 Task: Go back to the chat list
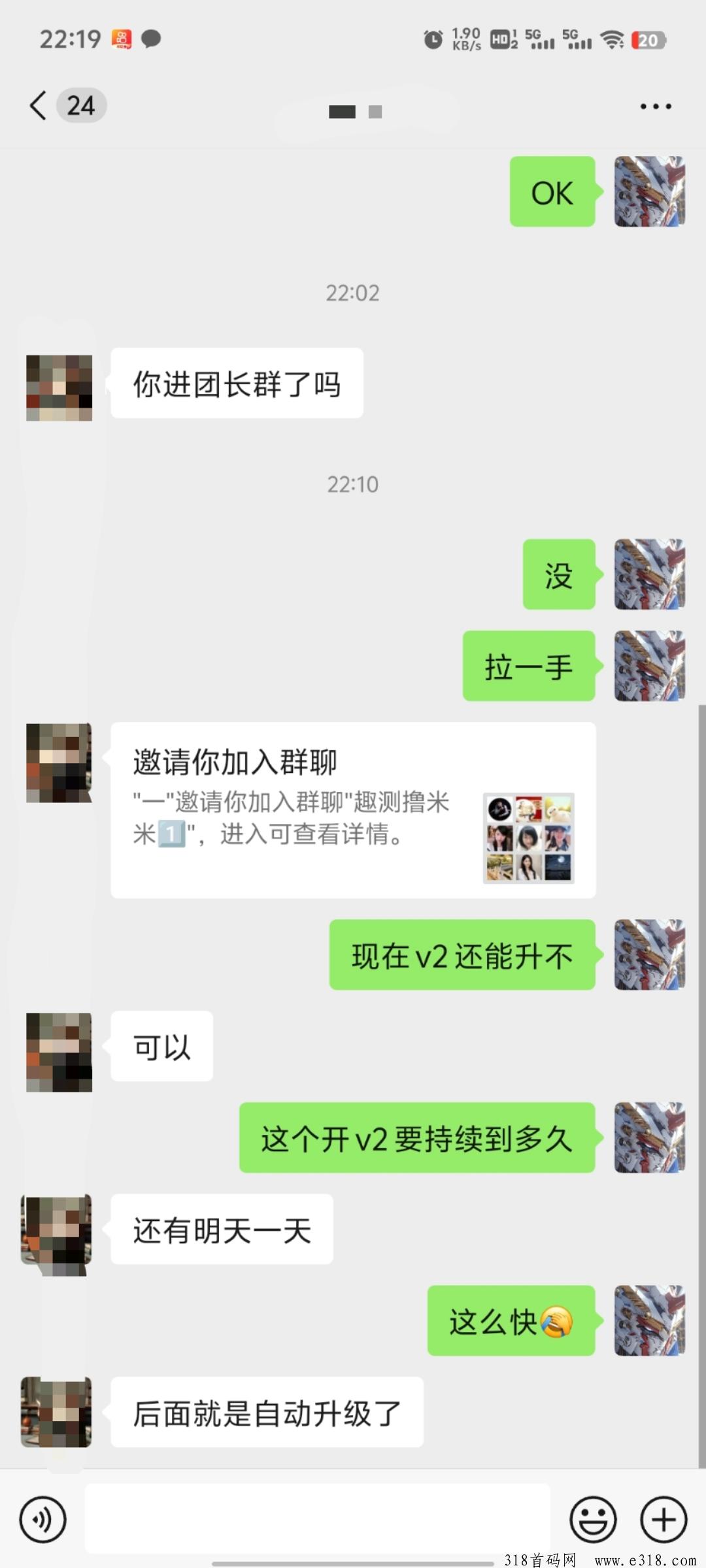coord(39,106)
